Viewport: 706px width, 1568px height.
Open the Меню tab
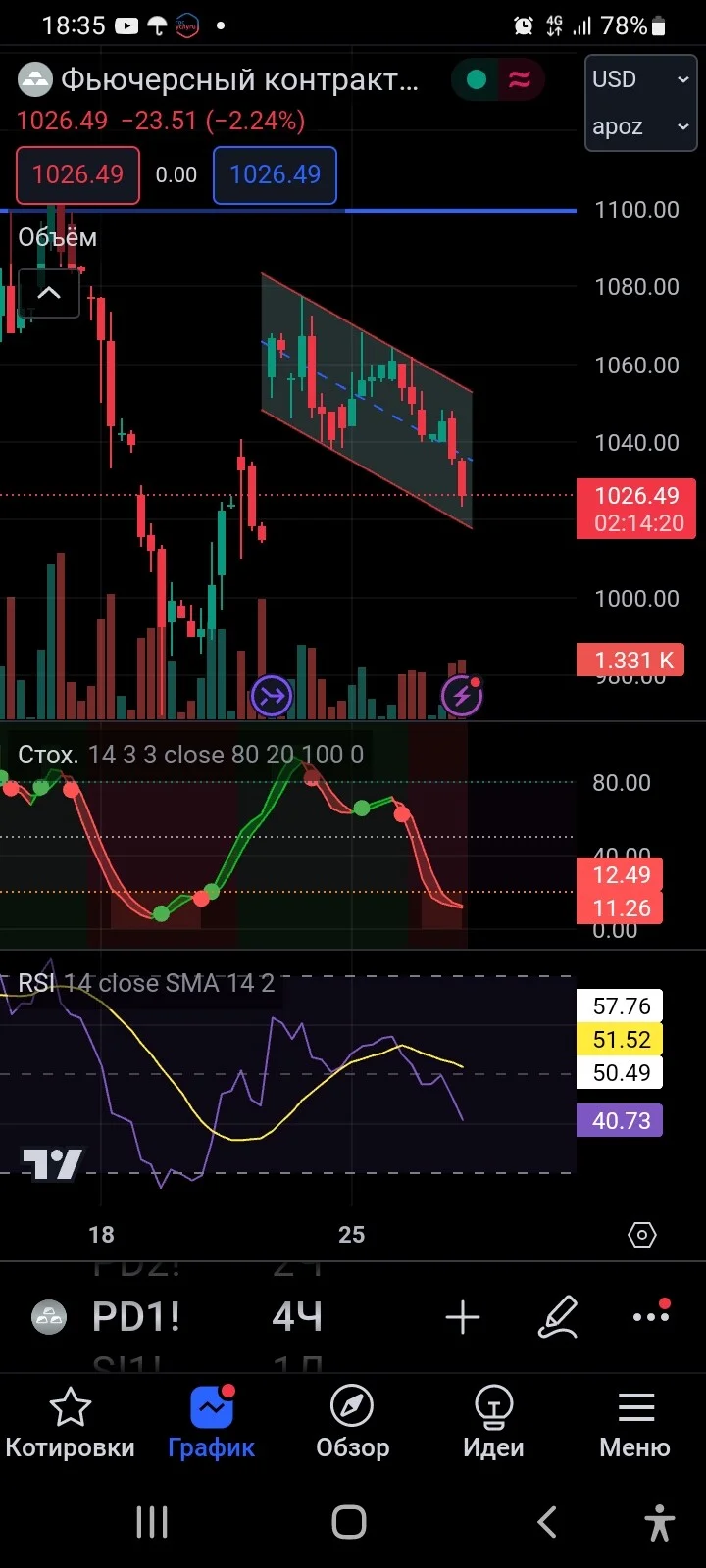[x=635, y=1423]
